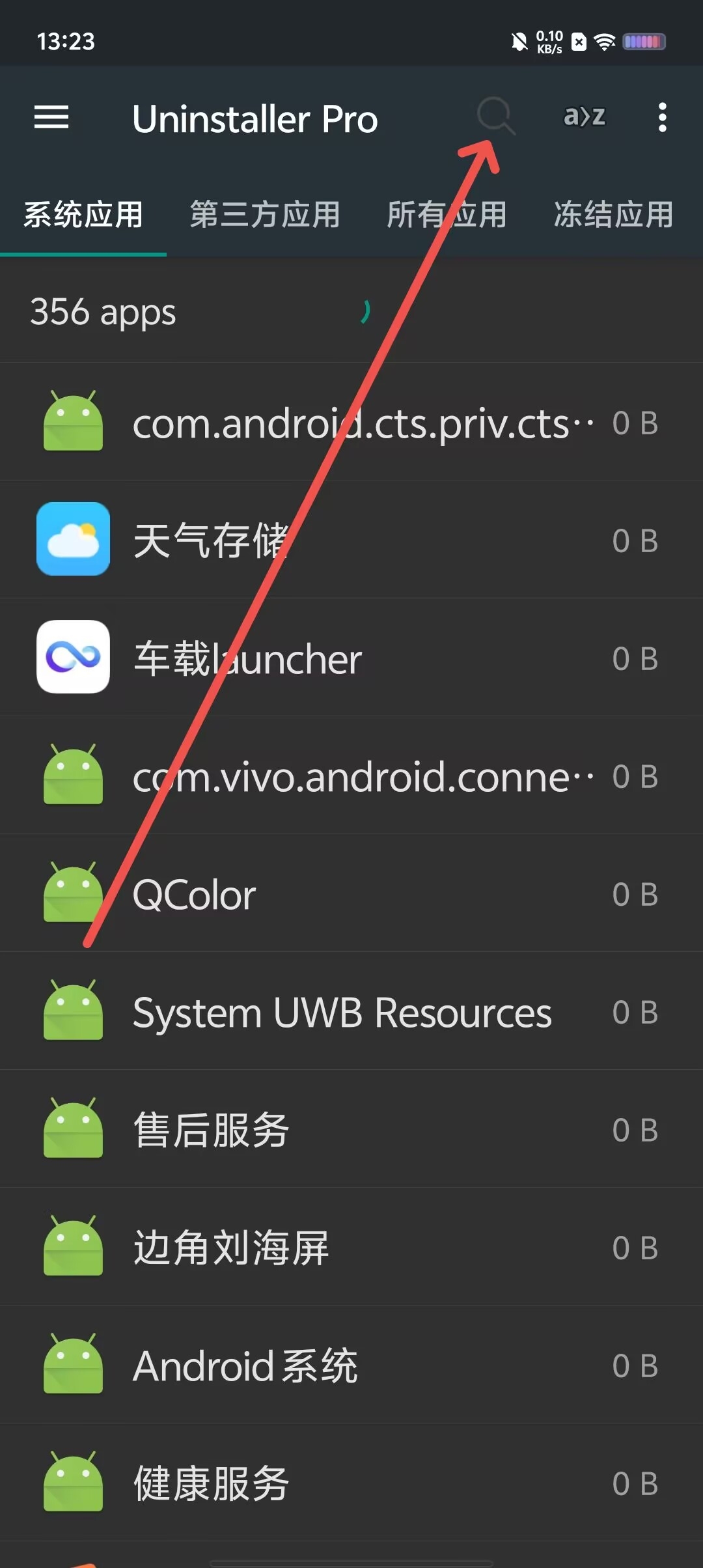This screenshot has width=703, height=1568.
Task: Switch to the 冻结应用 tab
Action: [x=613, y=215]
